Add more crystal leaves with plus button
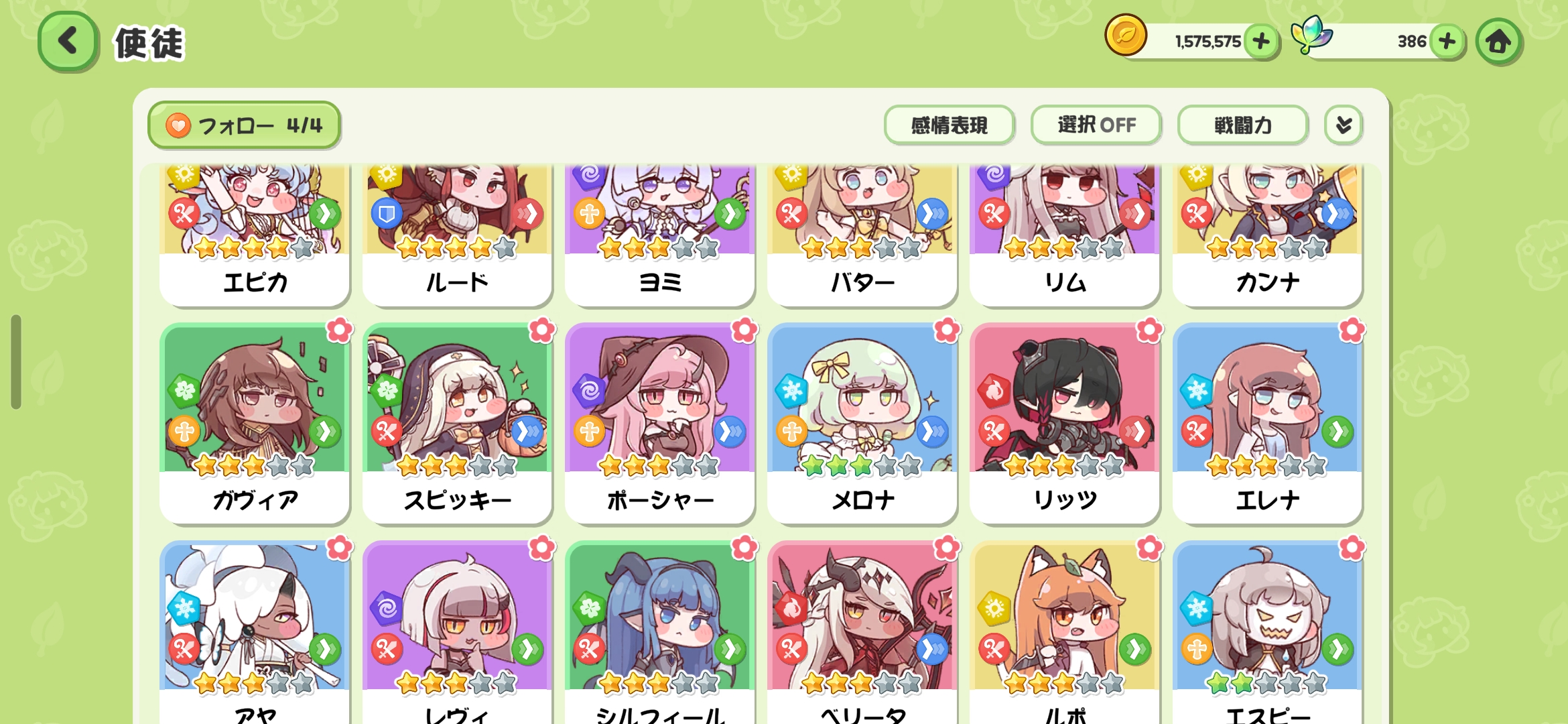The height and width of the screenshot is (724, 1568). point(1447,42)
